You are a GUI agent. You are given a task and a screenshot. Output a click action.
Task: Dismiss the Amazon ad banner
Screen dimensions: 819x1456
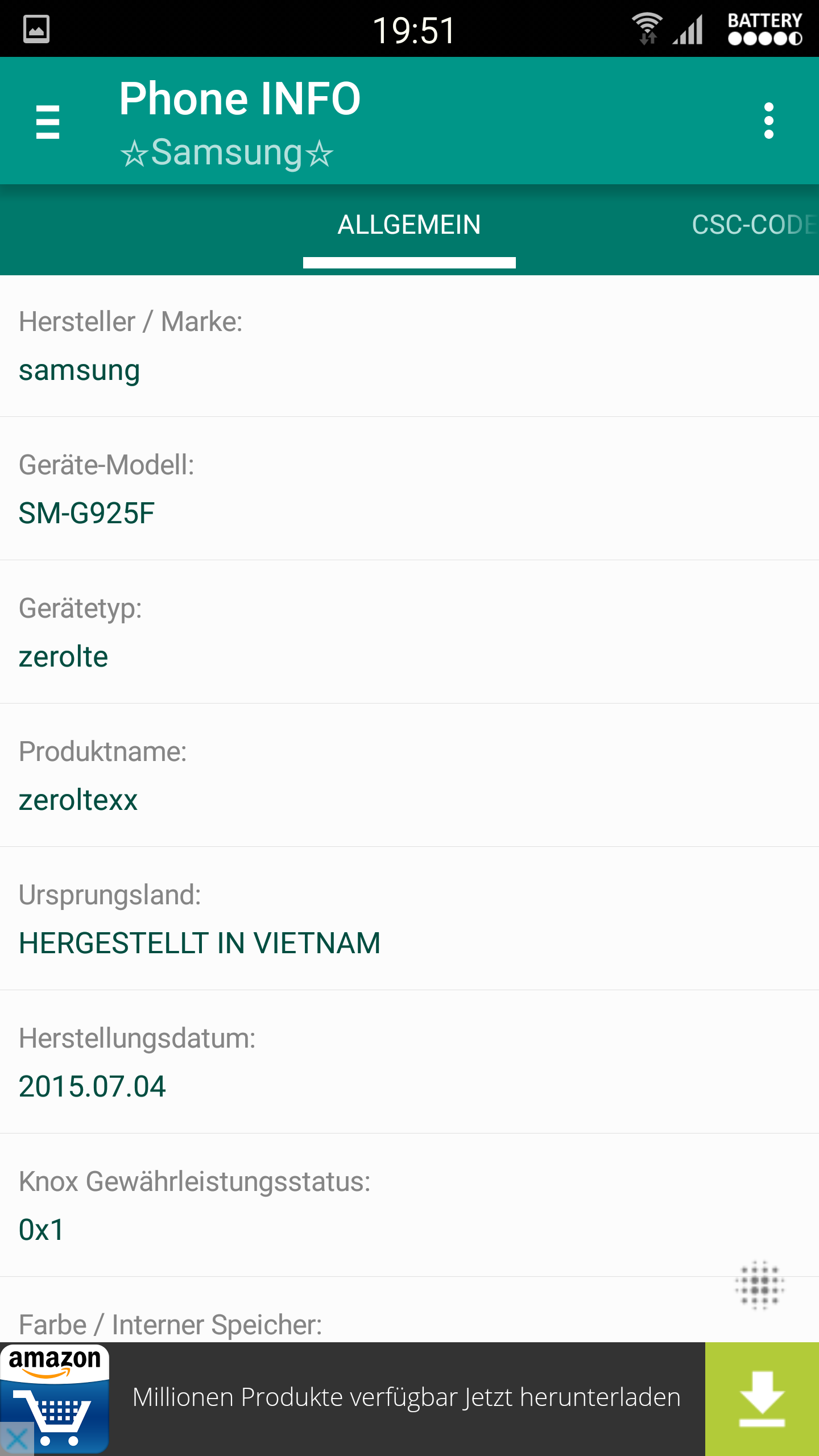click(16, 1440)
